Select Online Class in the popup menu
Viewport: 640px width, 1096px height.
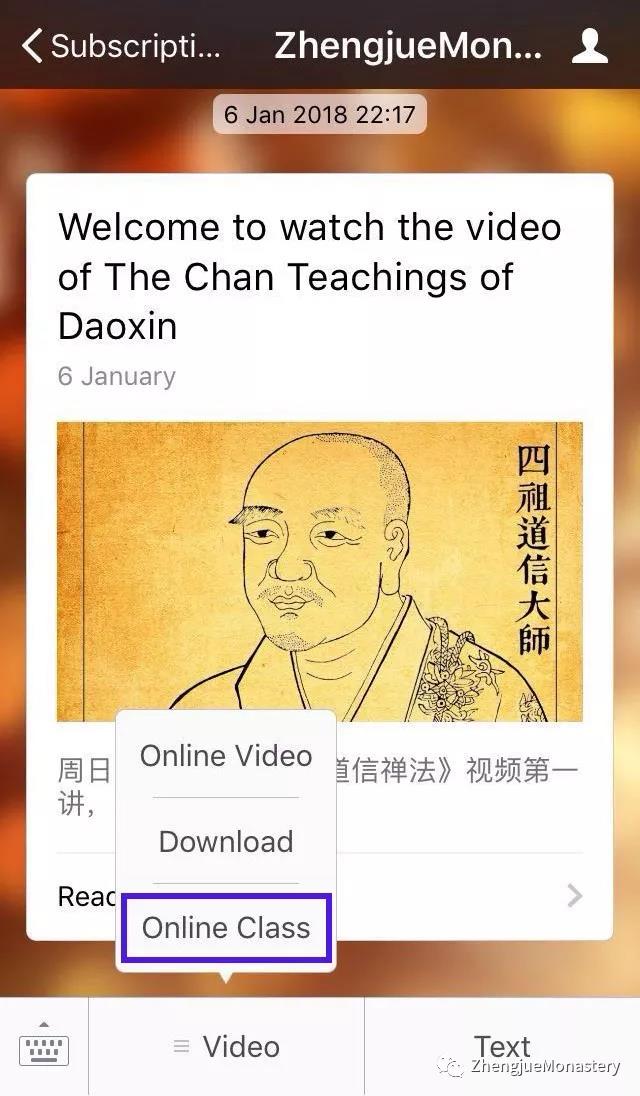226,928
